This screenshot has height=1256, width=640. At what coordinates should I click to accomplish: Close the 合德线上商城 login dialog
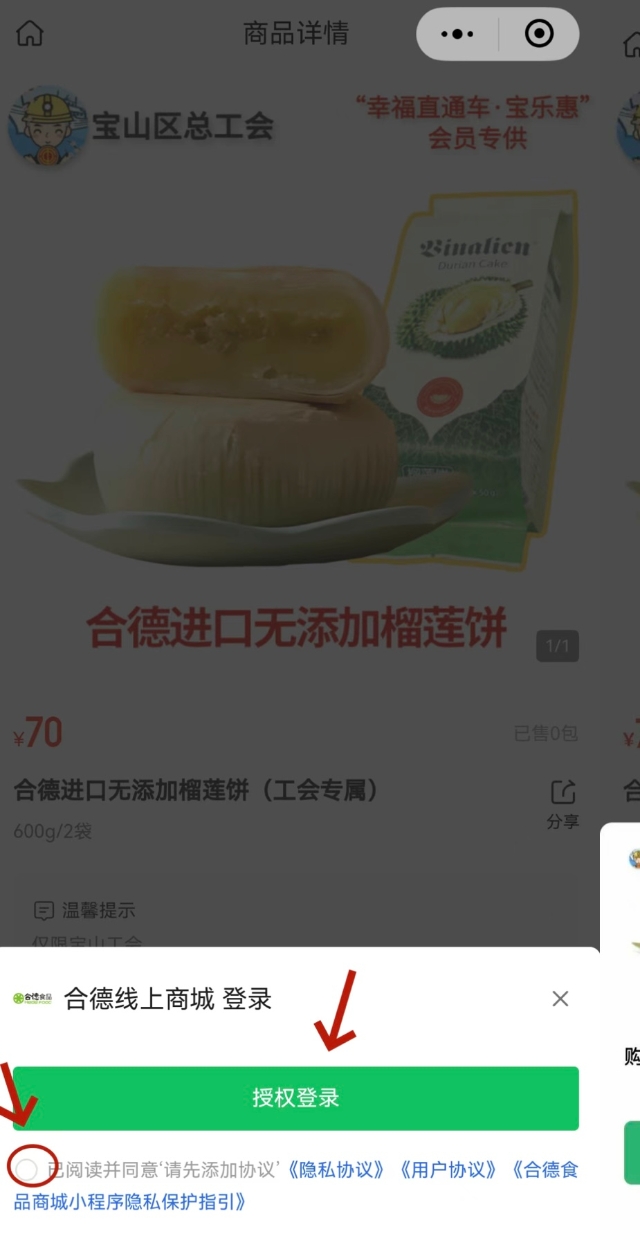(x=560, y=998)
